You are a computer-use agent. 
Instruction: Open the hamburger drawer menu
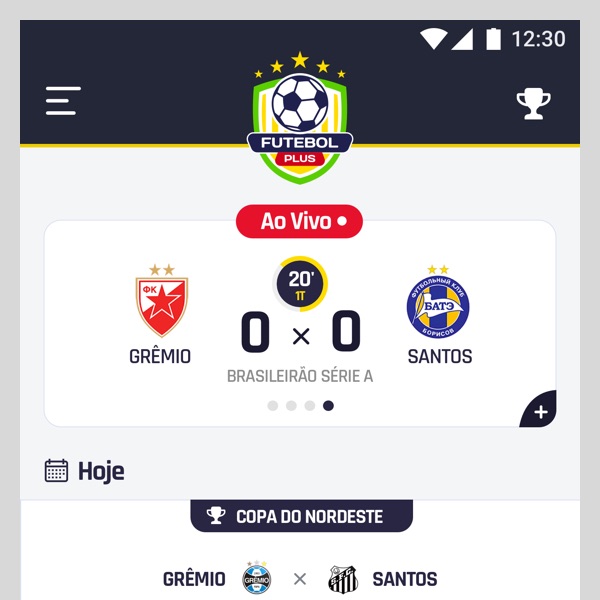pyautogui.click(x=63, y=101)
